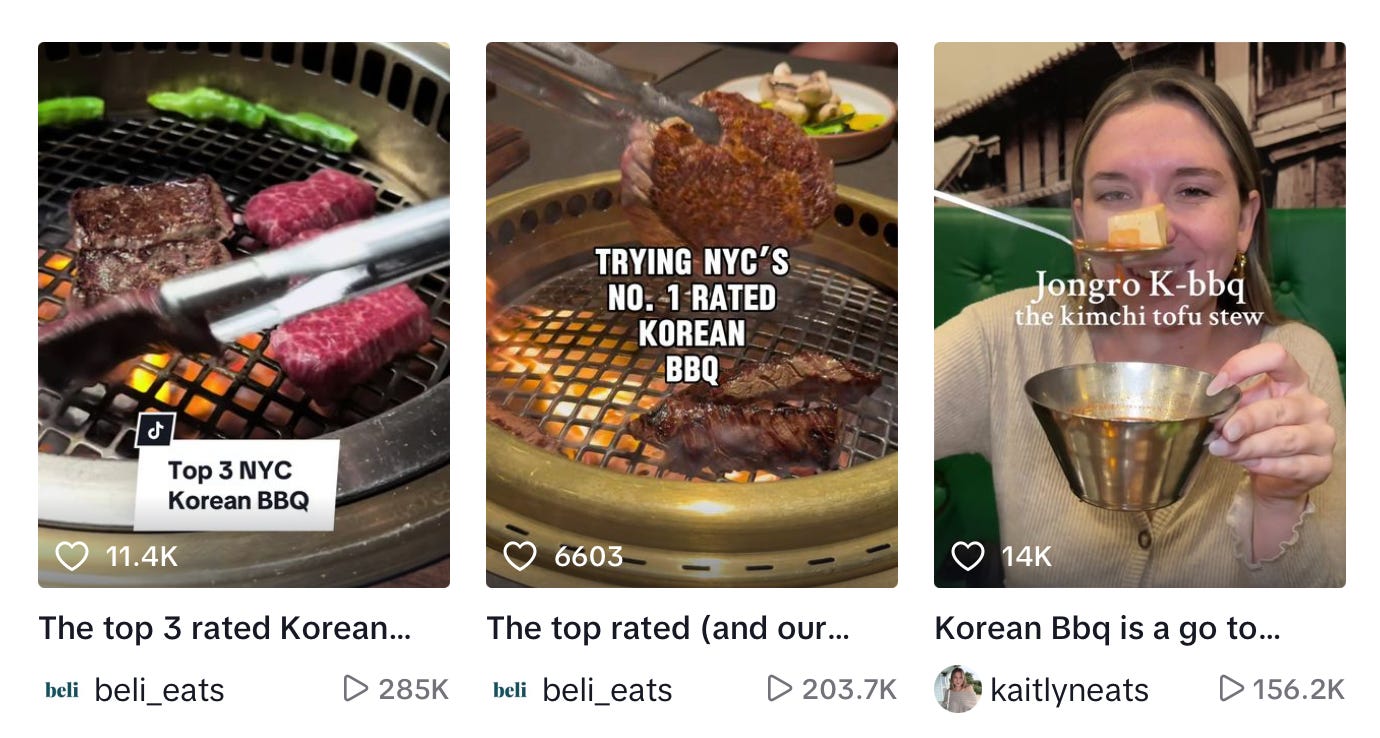Open beli_eats profile under the top 3 rated video

[x=158, y=690]
